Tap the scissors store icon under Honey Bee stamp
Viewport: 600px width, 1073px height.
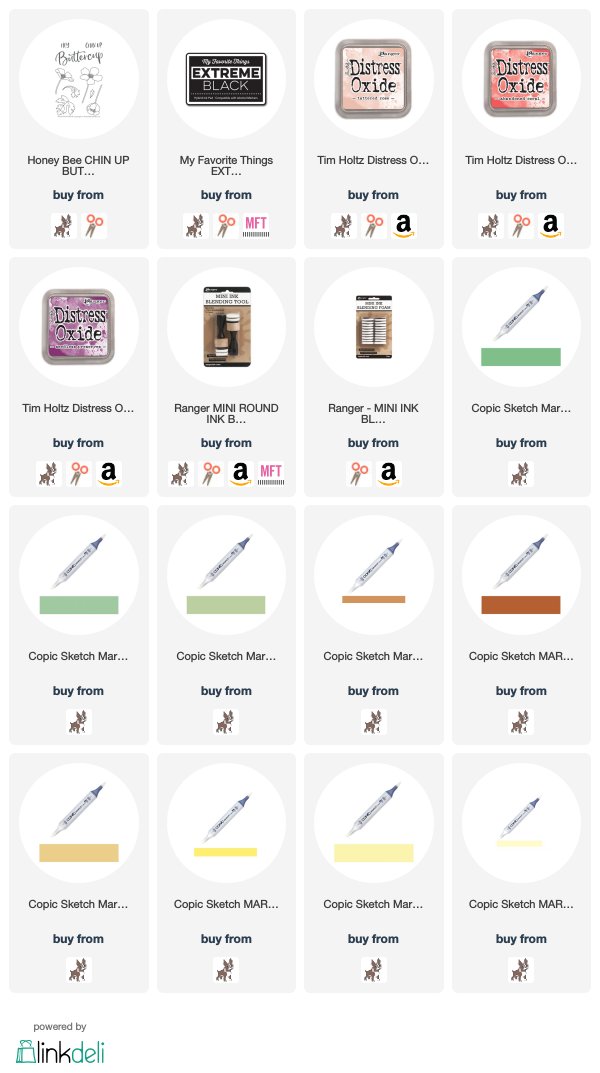pyautogui.click(x=94, y=225)
